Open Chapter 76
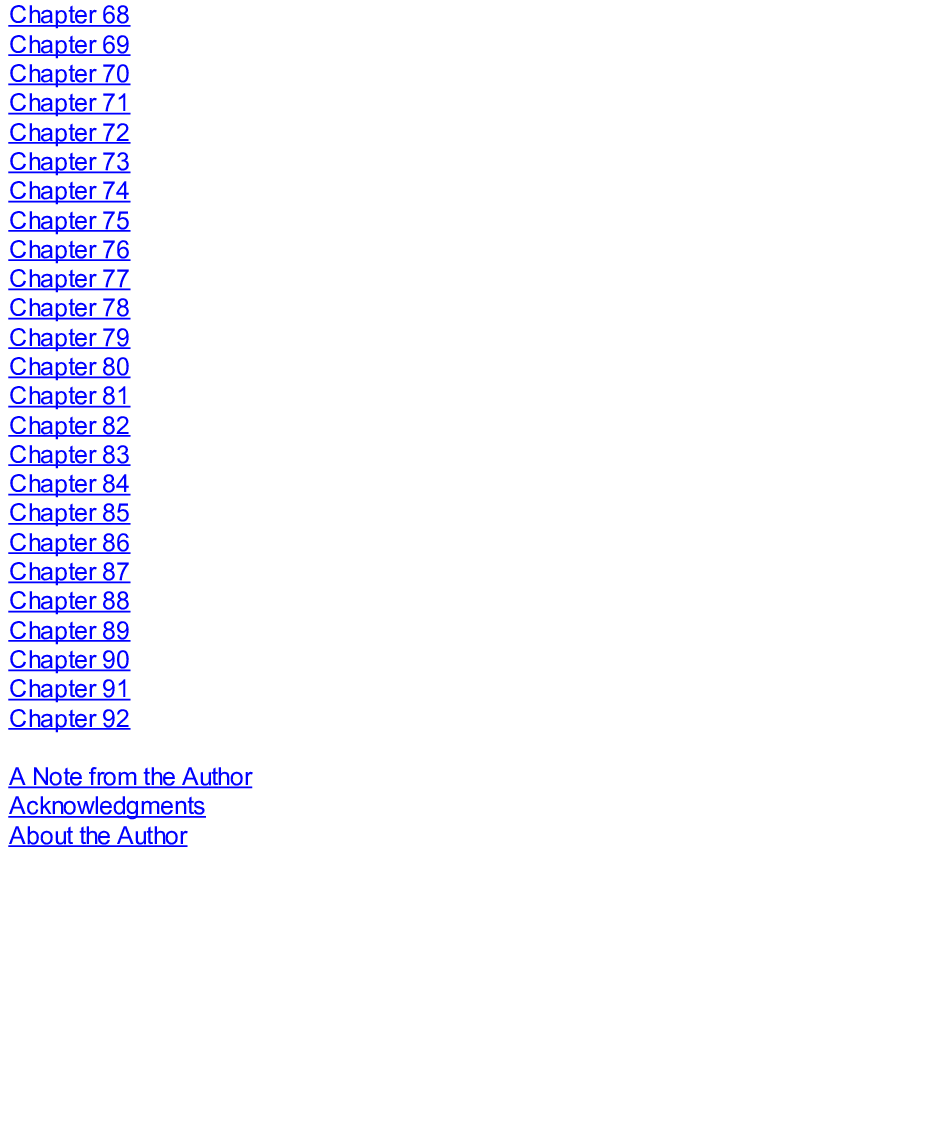The width and height of the screenshot is (933, 1142). tap(69, 250)
